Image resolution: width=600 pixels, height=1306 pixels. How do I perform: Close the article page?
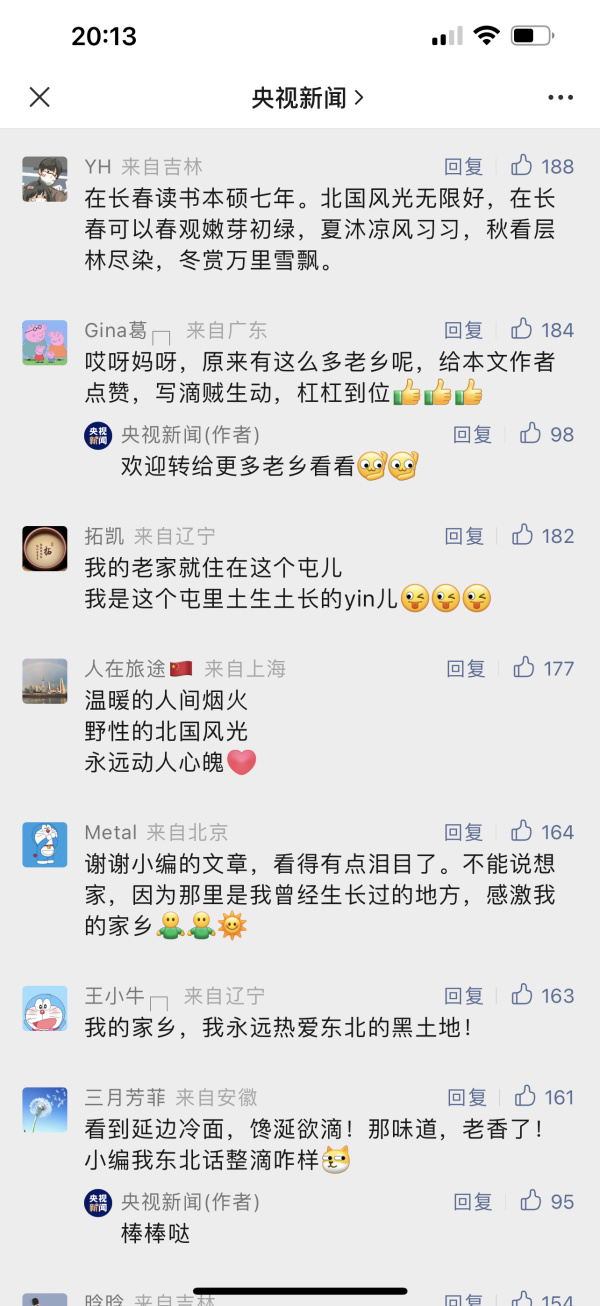pyautogui.click(x=40, y=97)
